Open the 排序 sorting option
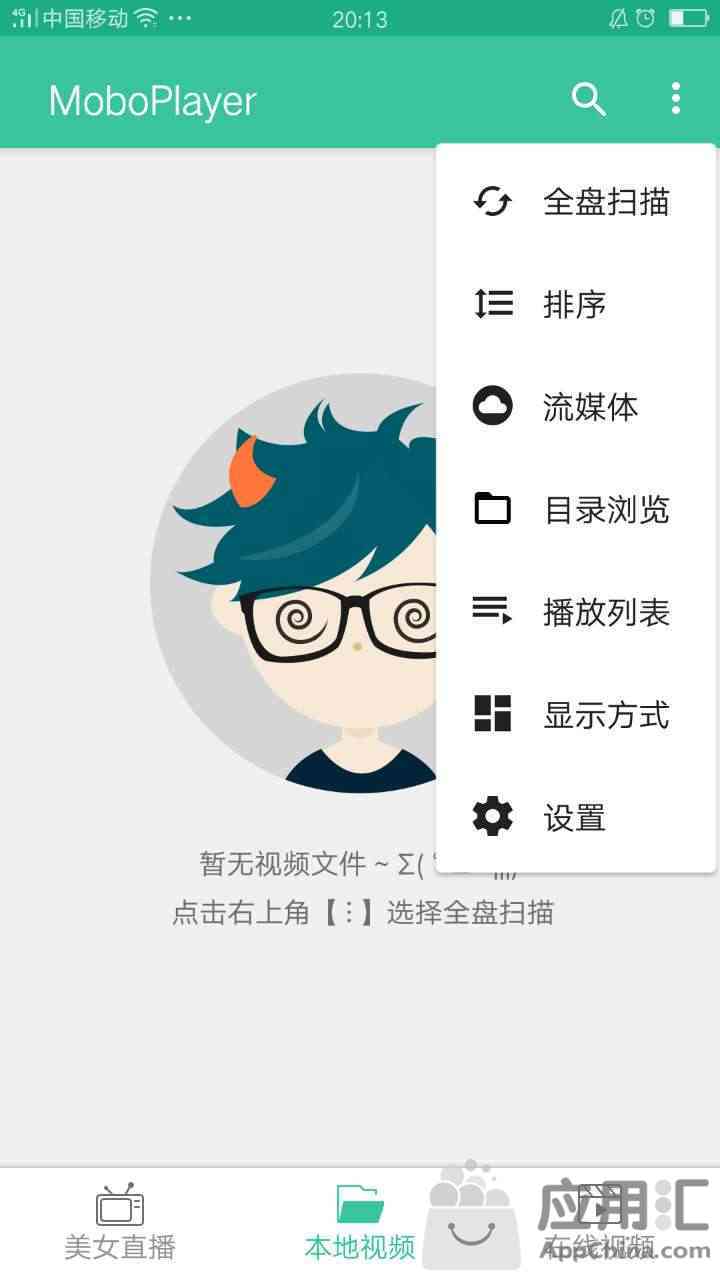Viewport: 720px width, 1280px height. (x=576, y=304)
